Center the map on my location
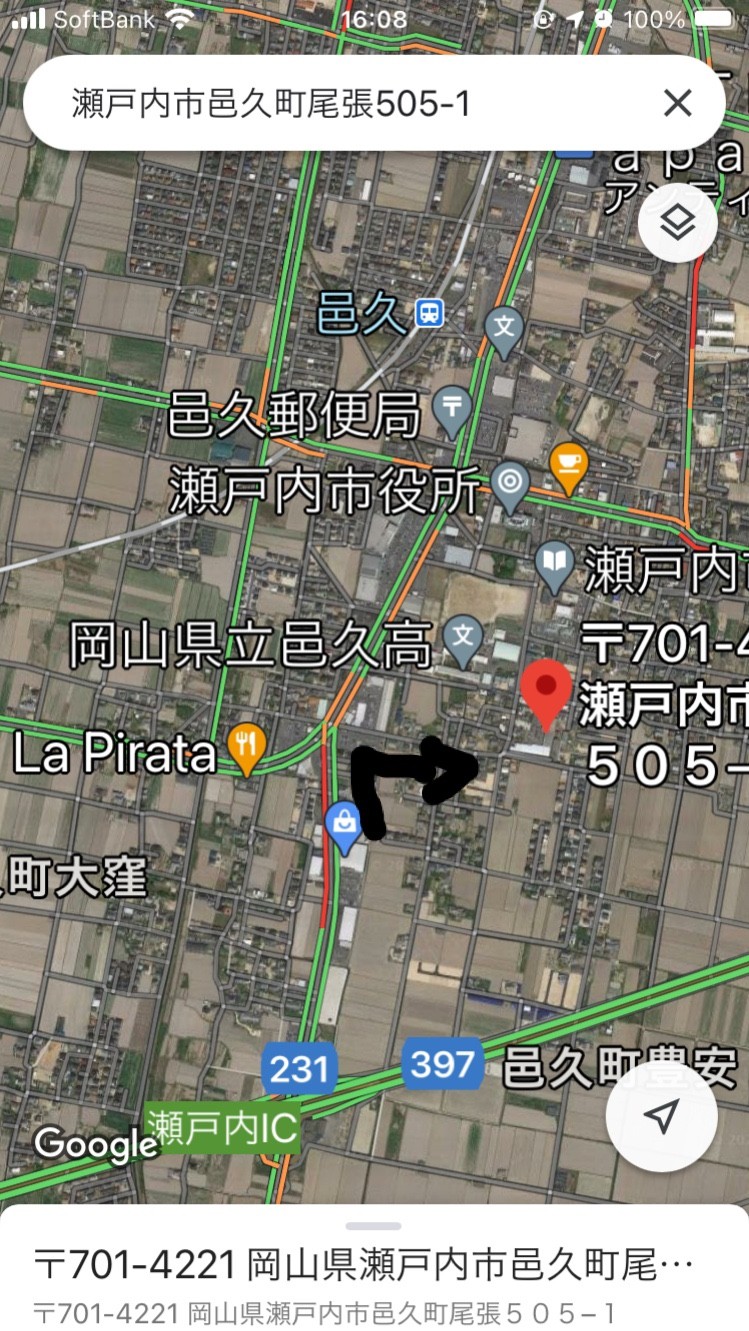The height and width of the screenshot is (1331, 749). tap(661, 1117)
